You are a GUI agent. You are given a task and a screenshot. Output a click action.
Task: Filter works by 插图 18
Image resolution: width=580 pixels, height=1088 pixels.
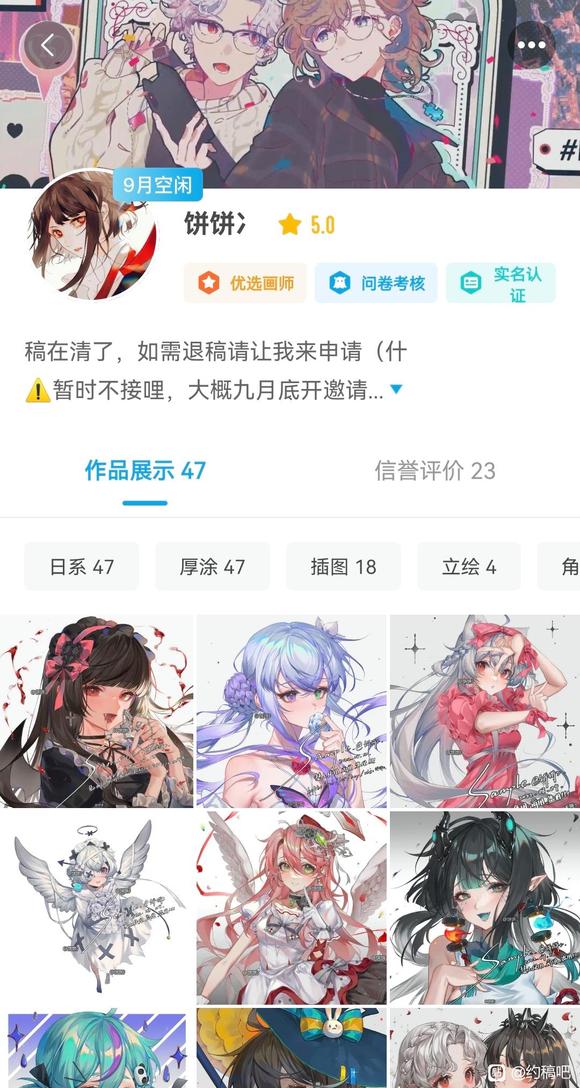coord(343,566)
